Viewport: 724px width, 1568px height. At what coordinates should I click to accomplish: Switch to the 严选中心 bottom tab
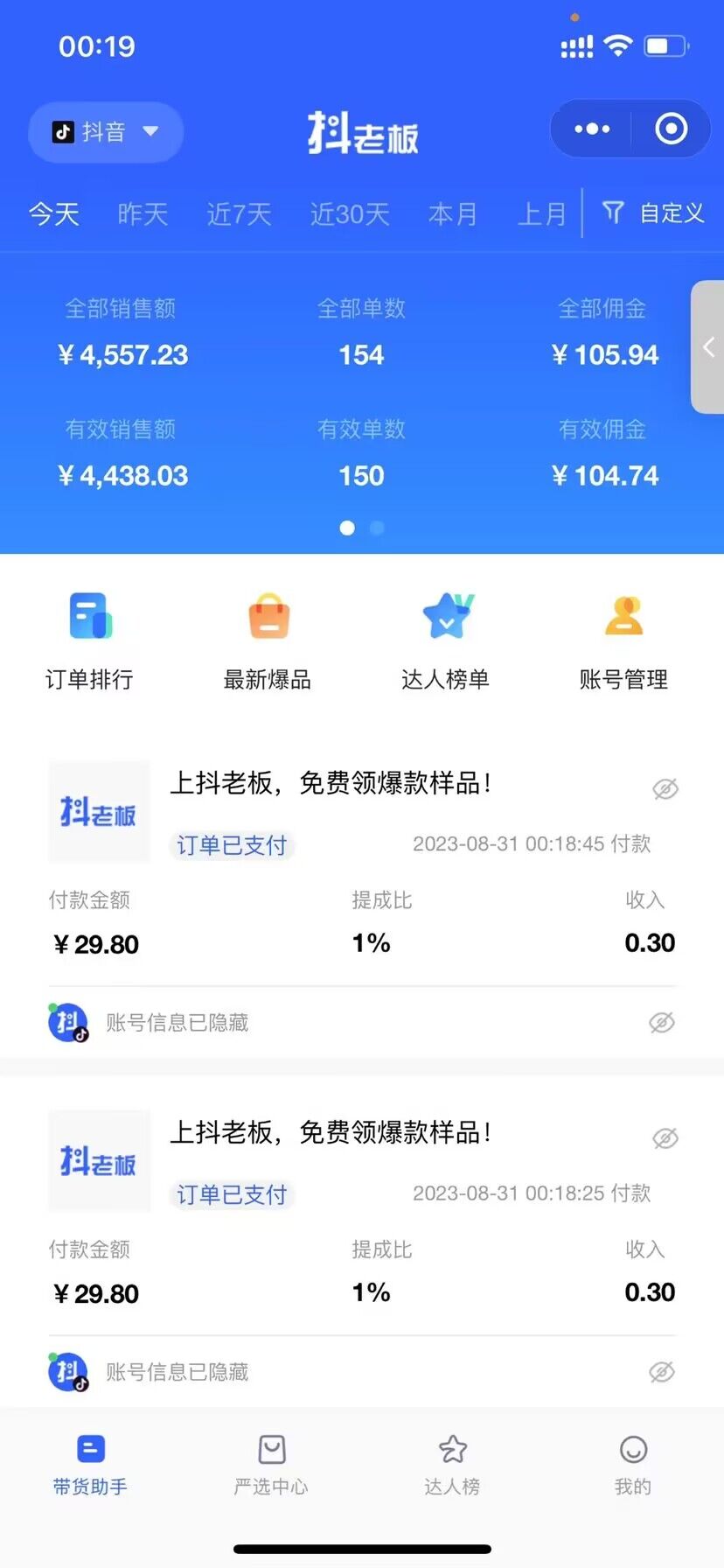(x=271, y=1463)
